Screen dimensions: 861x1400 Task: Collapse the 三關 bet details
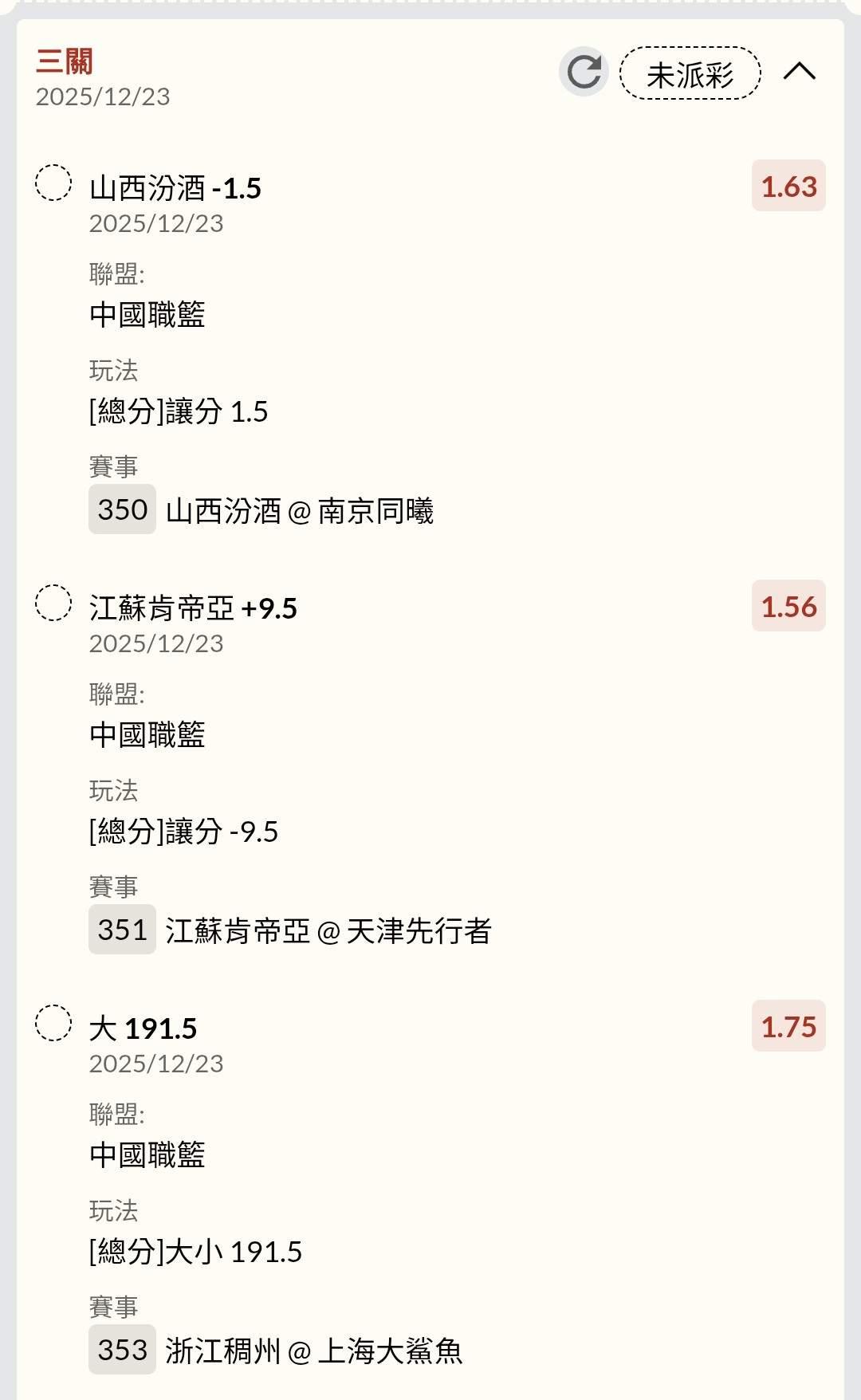[799, 72]
